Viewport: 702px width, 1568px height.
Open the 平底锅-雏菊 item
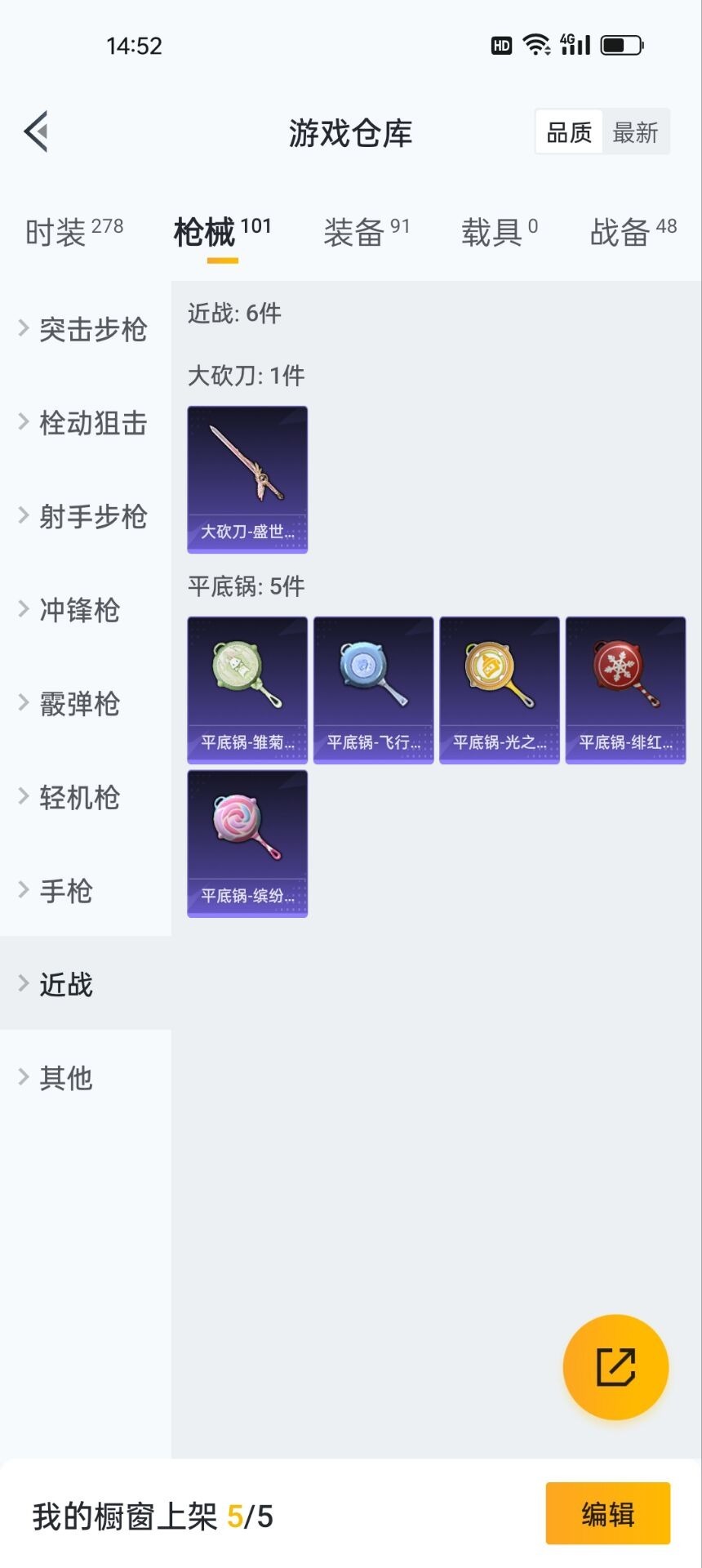(x=247, y=690)
